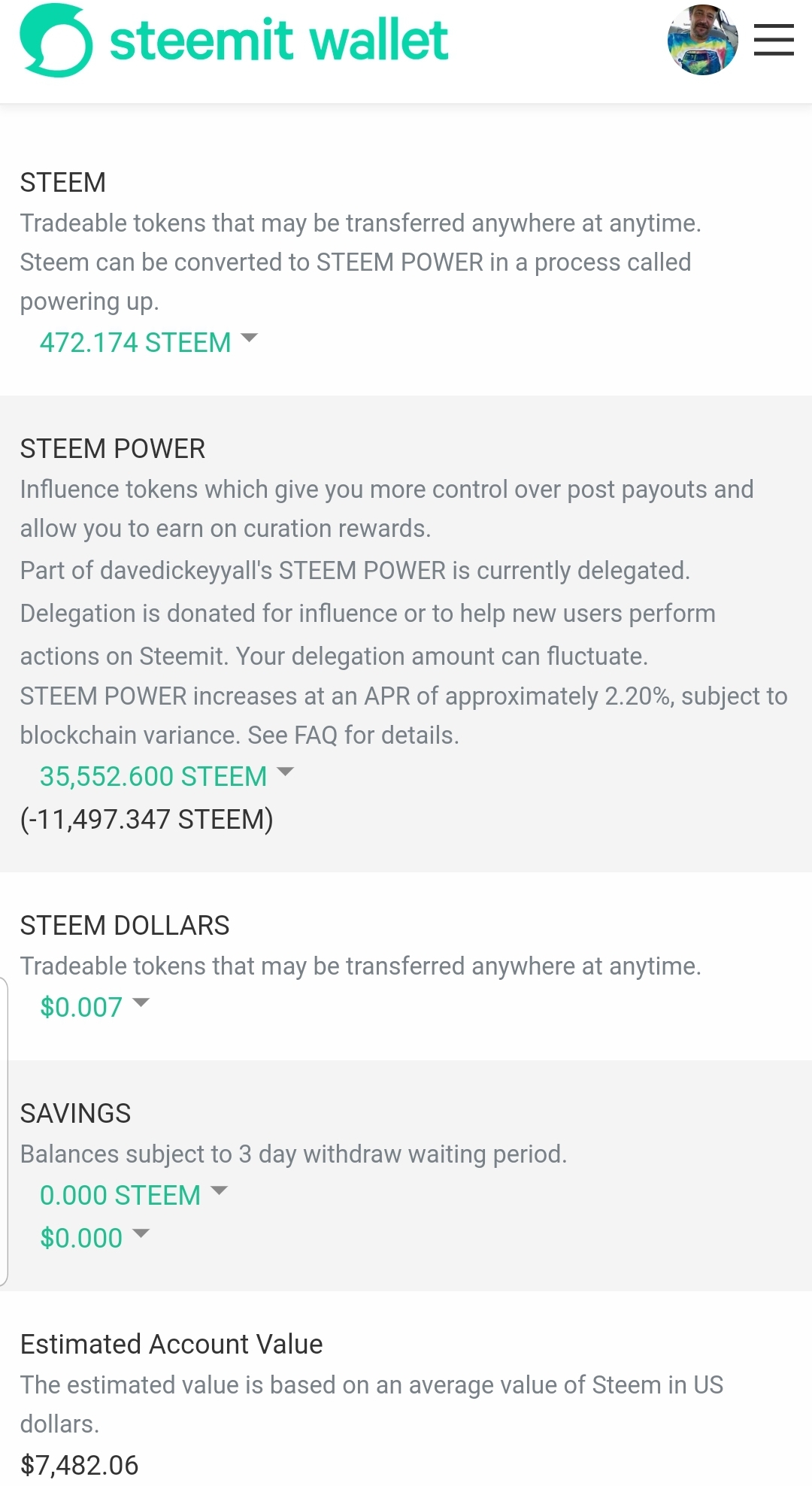Open the $0.000 savings dropdown
812x1486 pixels.
tap(95, 1238)
